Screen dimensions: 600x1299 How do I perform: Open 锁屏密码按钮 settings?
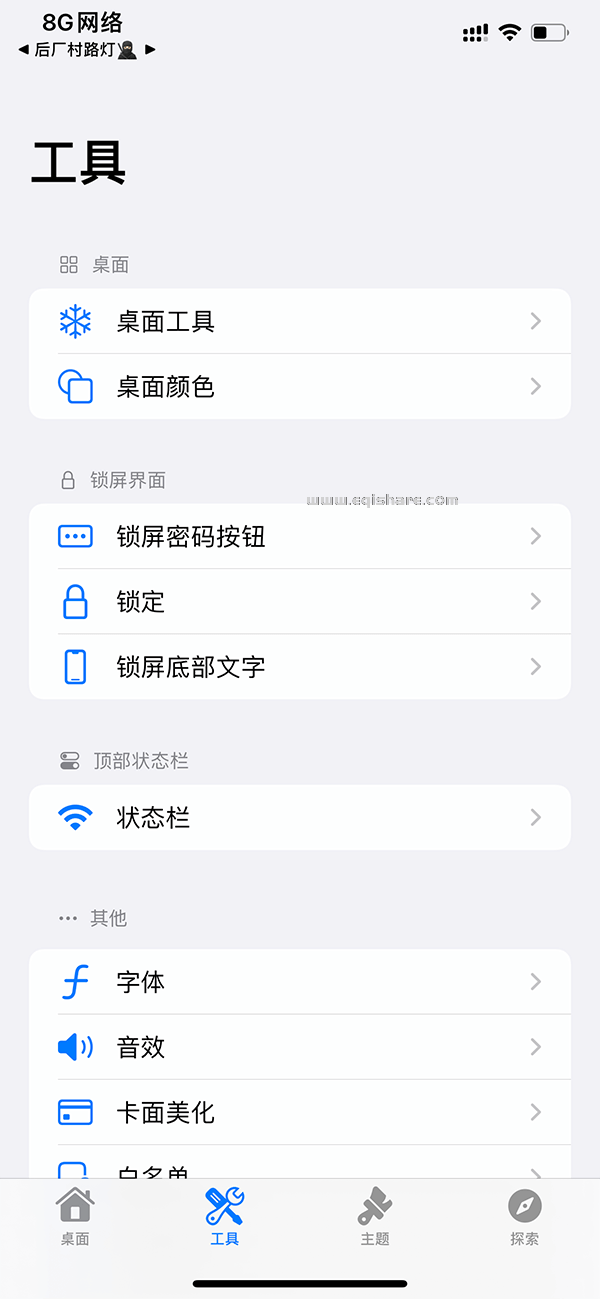(x=300, y=537)
